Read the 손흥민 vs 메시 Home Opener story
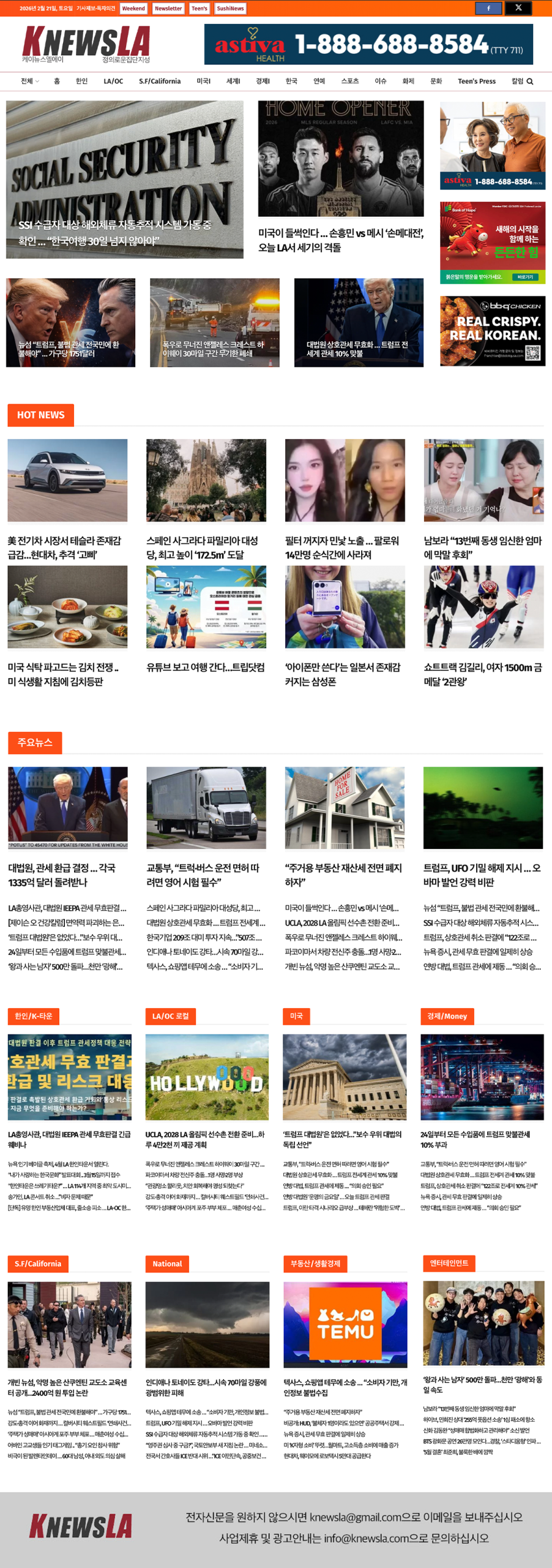This screenshot has width=552, height=1568. pos(340,239)
